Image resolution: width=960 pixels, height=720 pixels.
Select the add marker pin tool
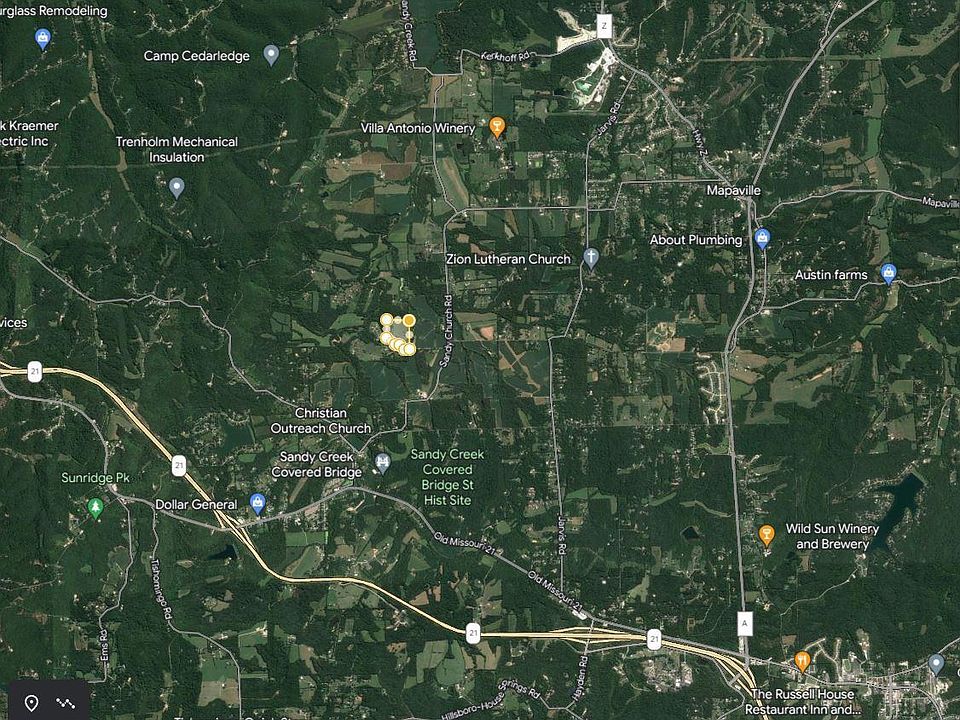pyautogui.click(x=31, y=703)
